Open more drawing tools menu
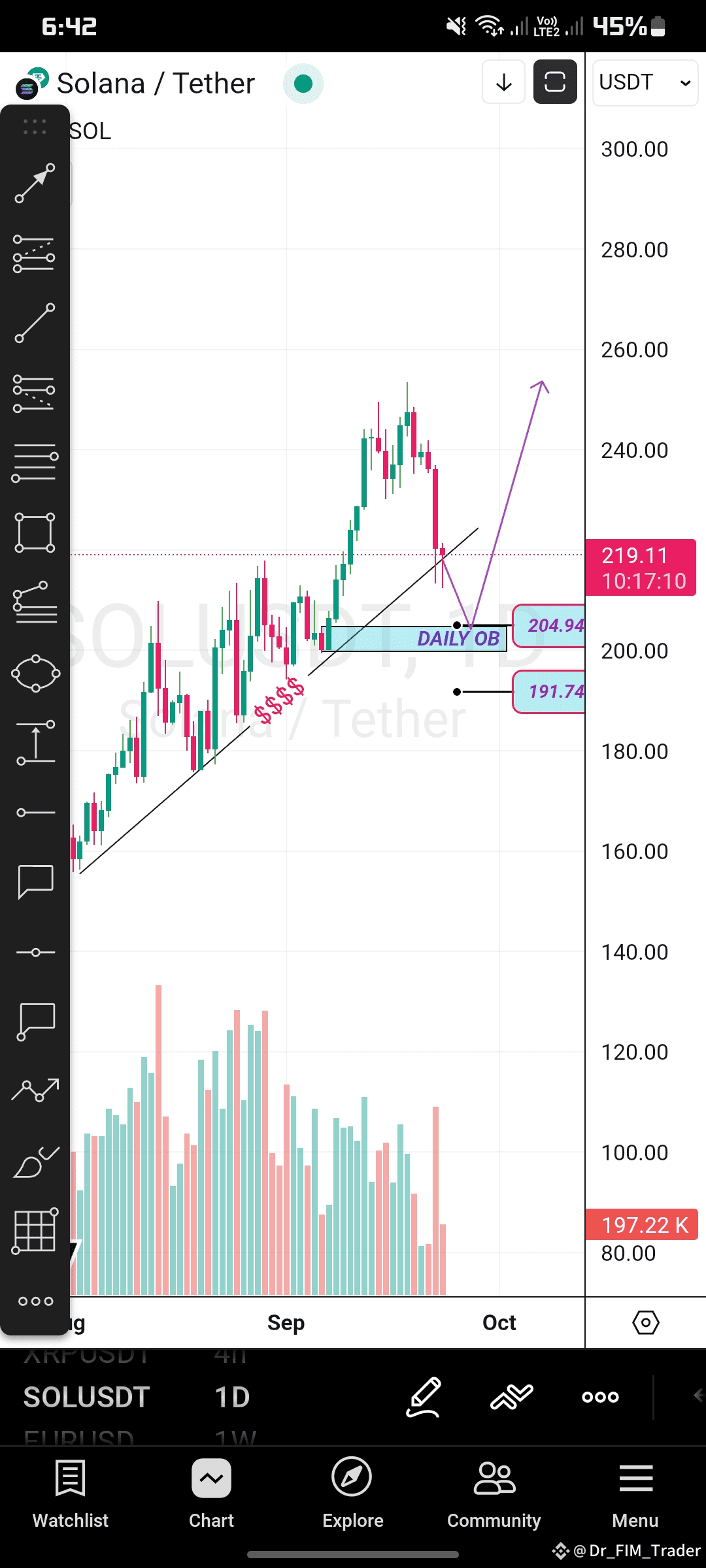 35,1301
